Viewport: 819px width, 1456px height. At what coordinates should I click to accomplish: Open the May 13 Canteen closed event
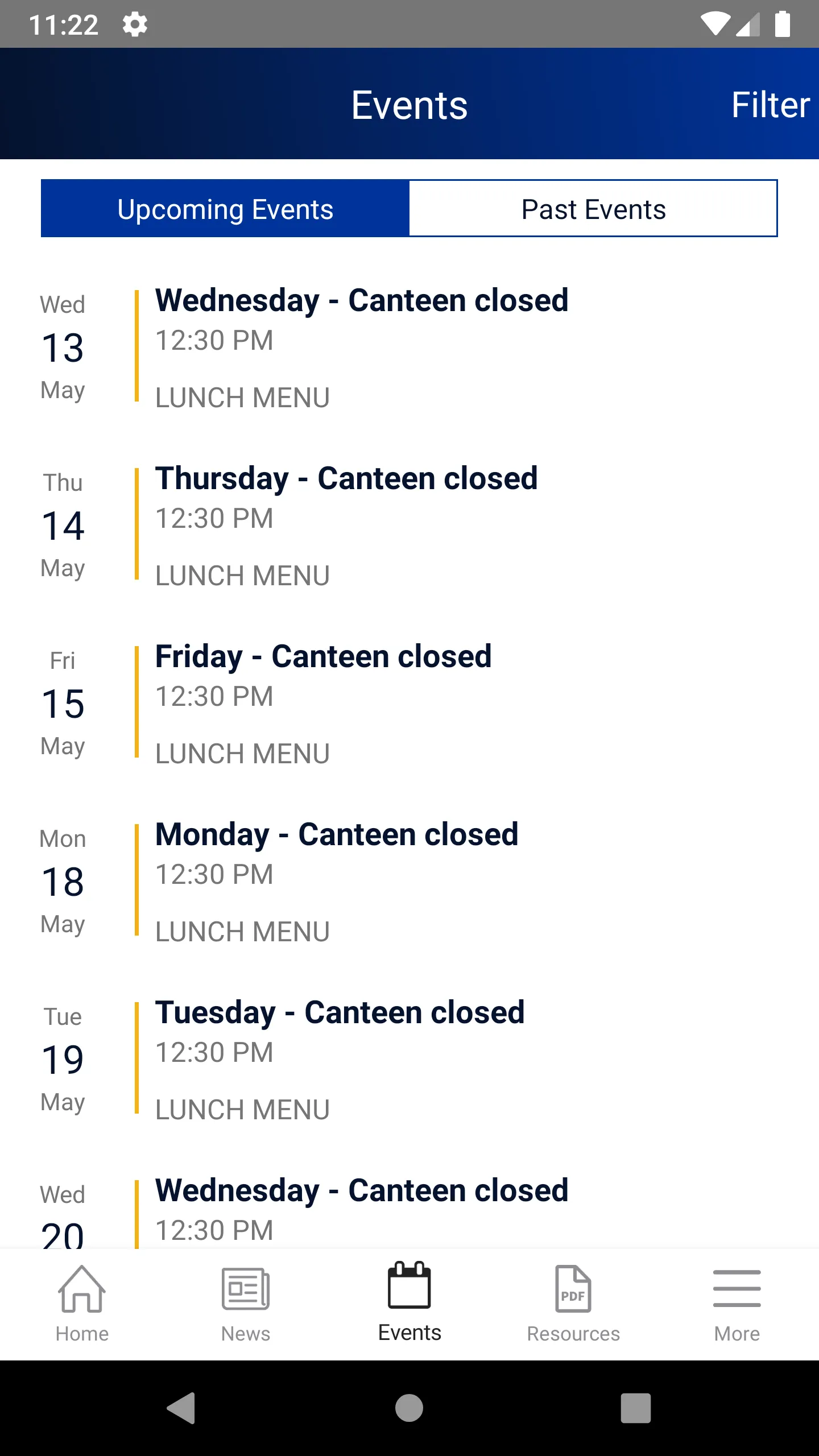pos(409,347)
